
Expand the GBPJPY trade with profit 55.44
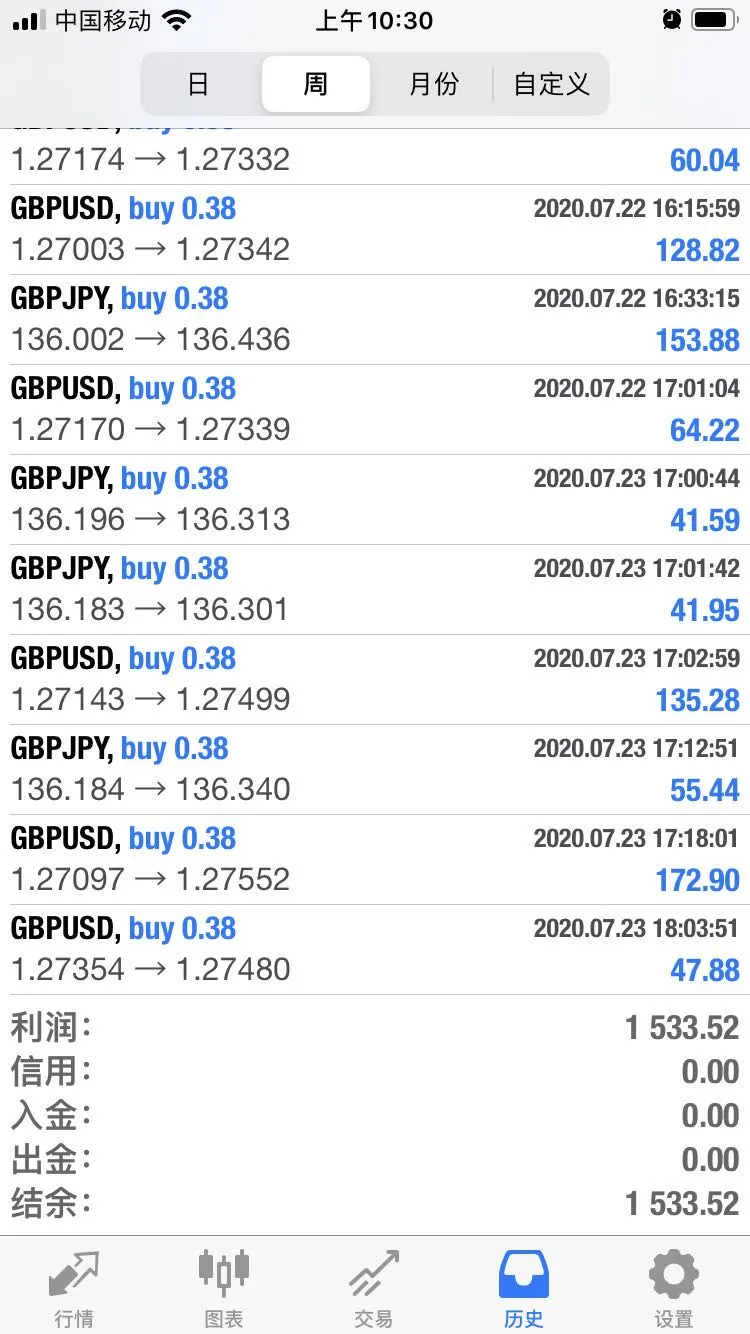click(x=375, y=770)
